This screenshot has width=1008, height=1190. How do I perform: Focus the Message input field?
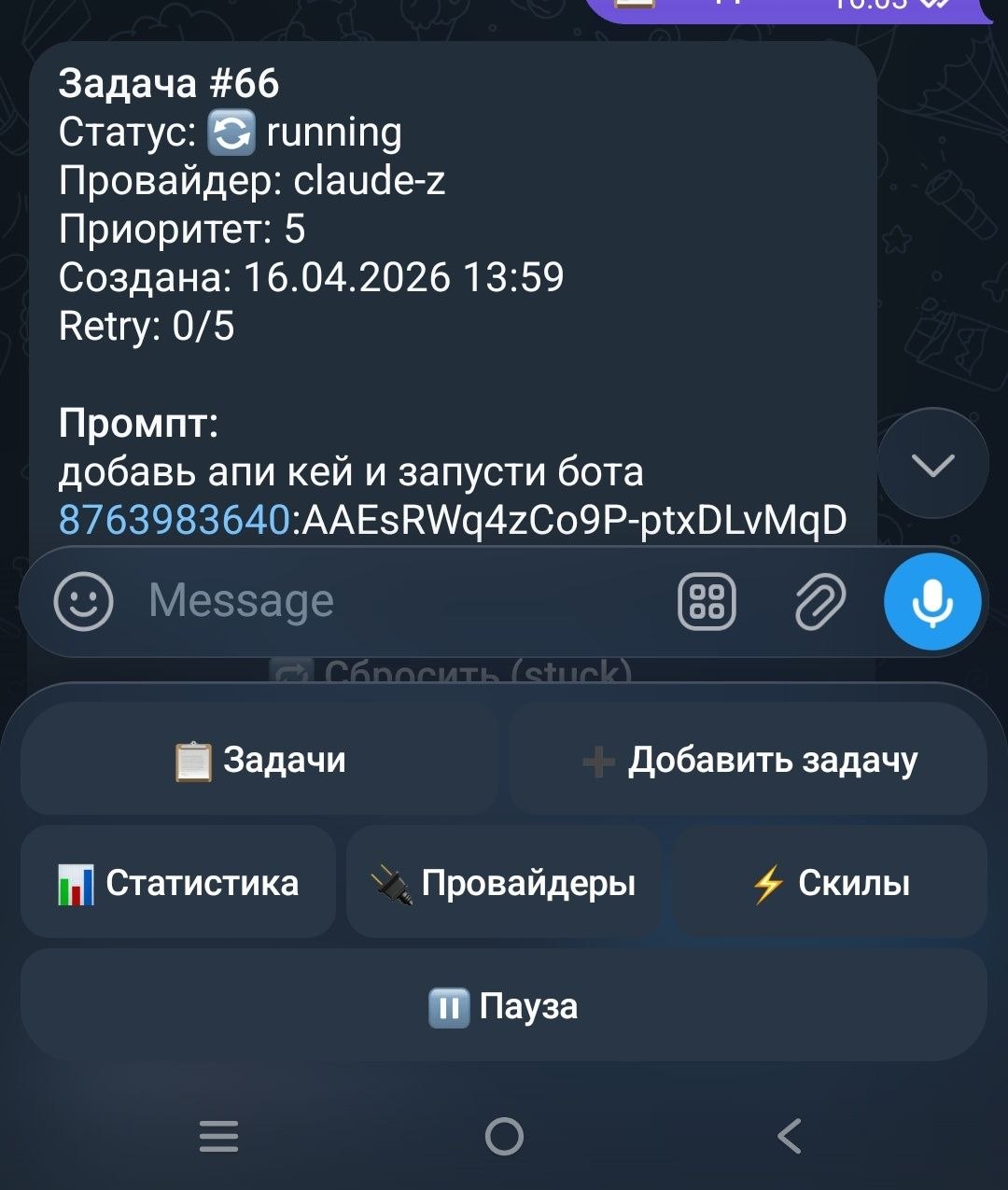tap(392, 601)
